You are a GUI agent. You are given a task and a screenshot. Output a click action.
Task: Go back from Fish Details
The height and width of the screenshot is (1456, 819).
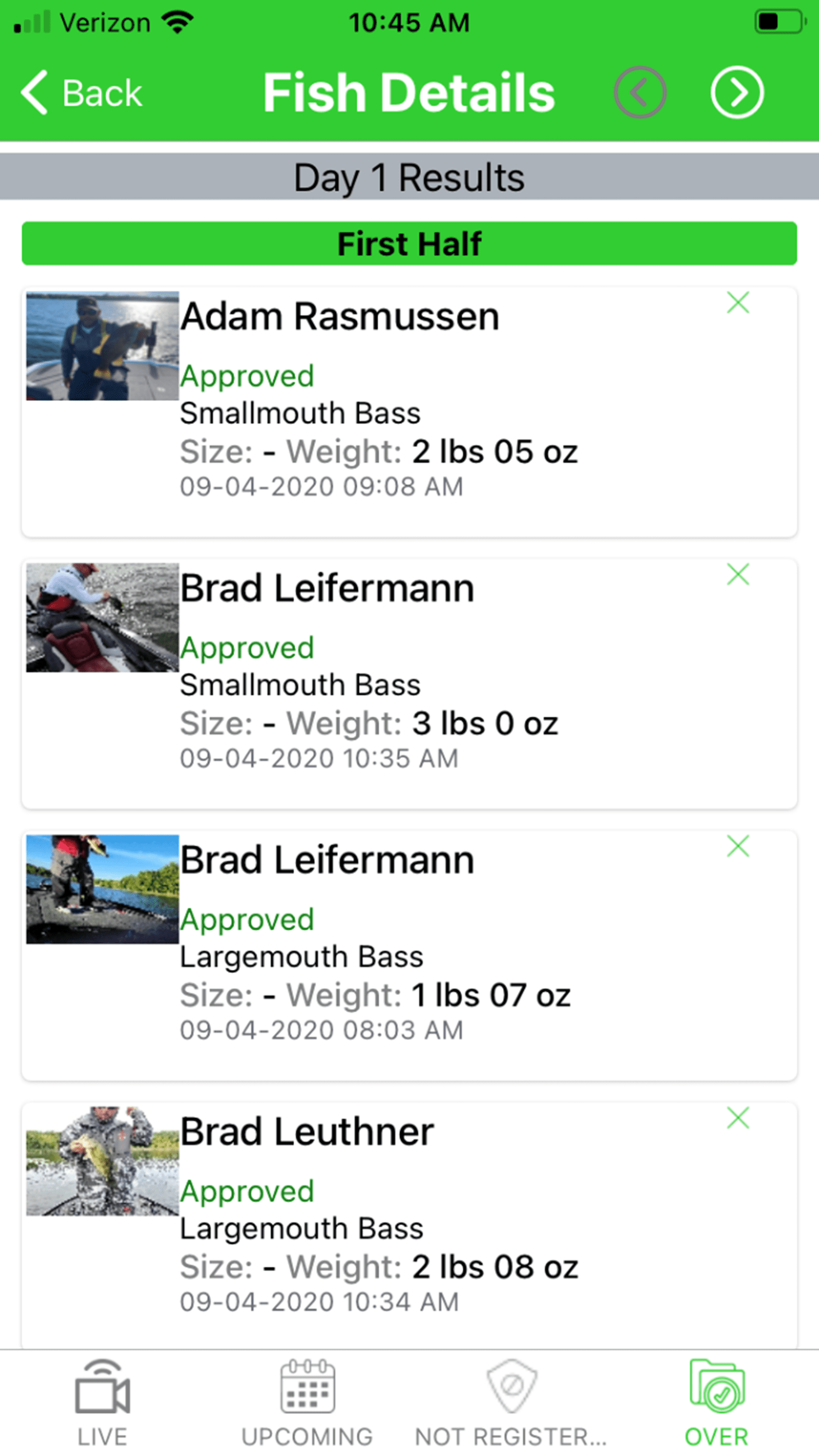point(81,93)
